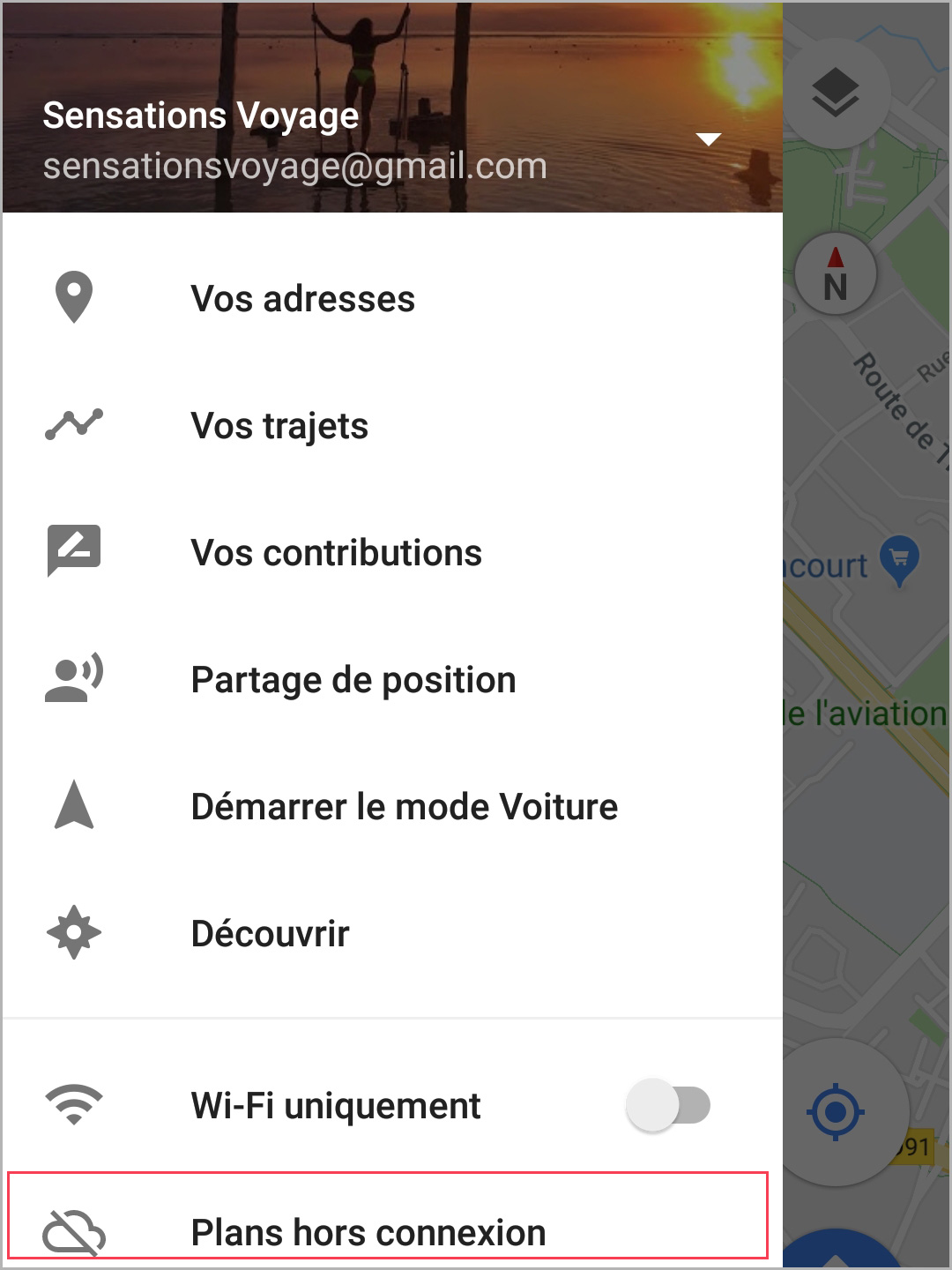Open Vos trajets timeline

tap(279, 426)
